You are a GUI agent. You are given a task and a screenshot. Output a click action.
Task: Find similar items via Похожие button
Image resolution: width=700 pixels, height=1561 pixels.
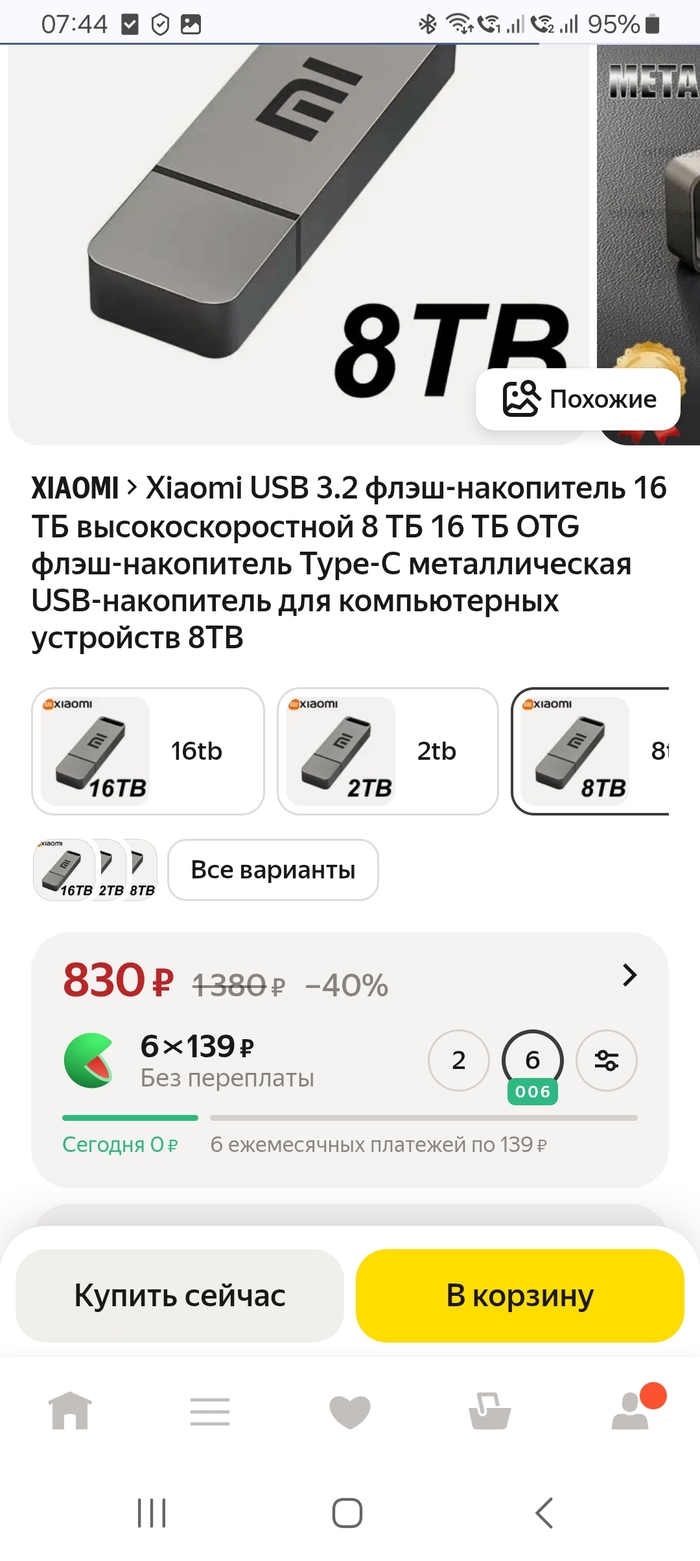580,399
